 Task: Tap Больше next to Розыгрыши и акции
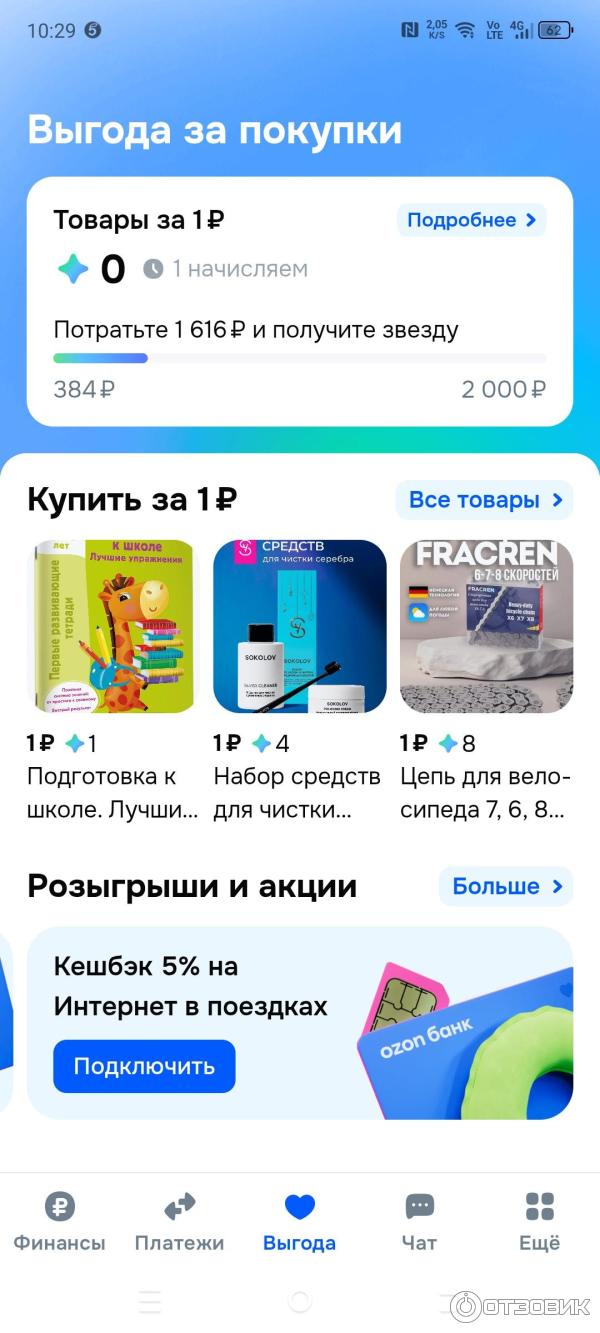(505, 886)
